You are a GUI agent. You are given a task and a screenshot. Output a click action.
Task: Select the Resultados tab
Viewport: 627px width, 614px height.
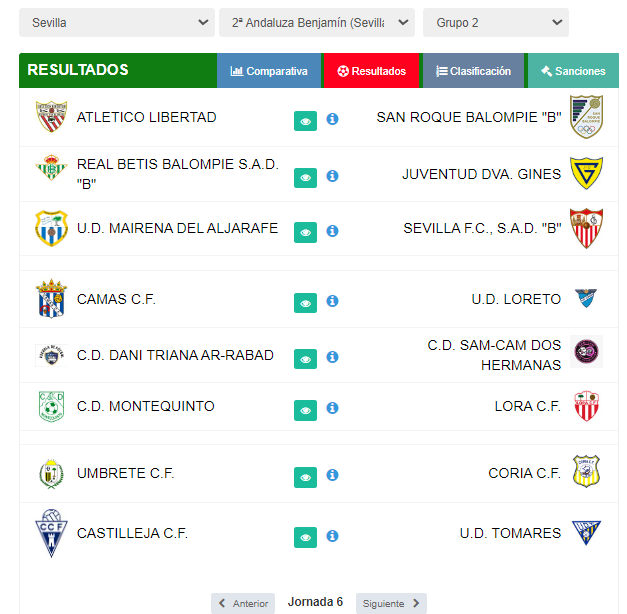(x=372, y=71)
